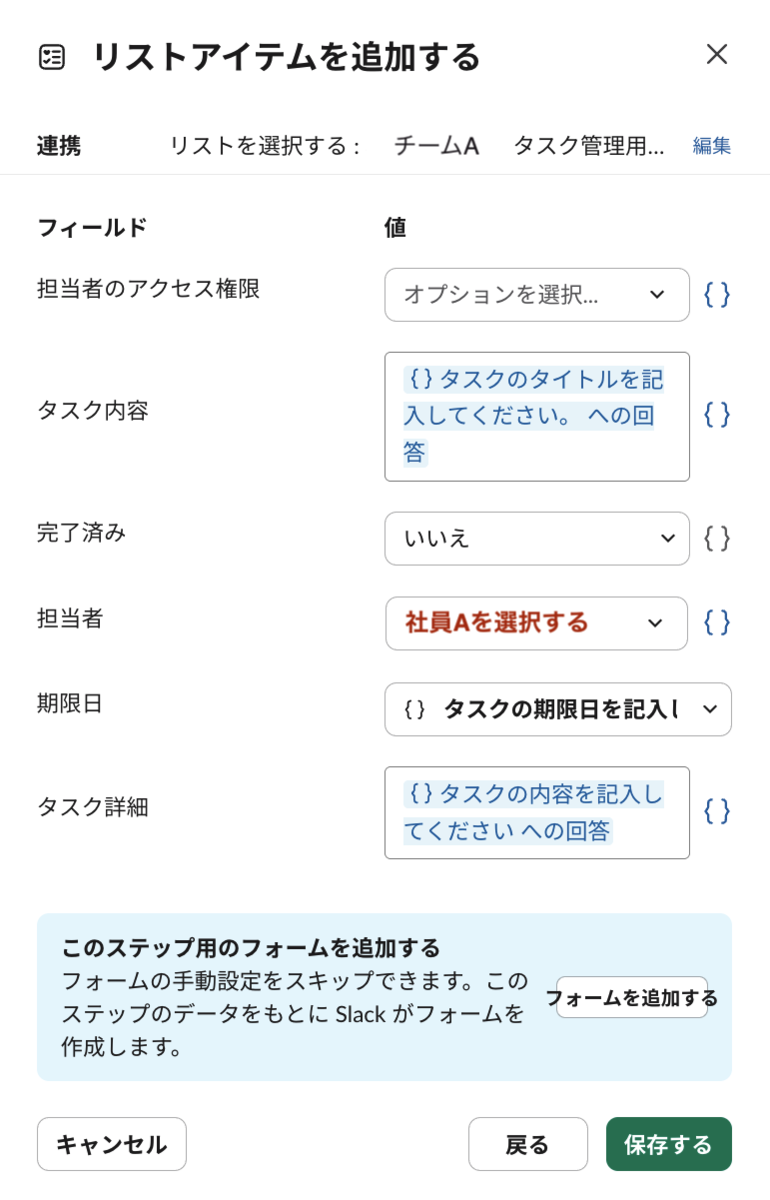Image resolution: width=770 pixels, height=1200 pixels.
Task: Open the 期限日 dropdown
Action: (x=557, y=709)
